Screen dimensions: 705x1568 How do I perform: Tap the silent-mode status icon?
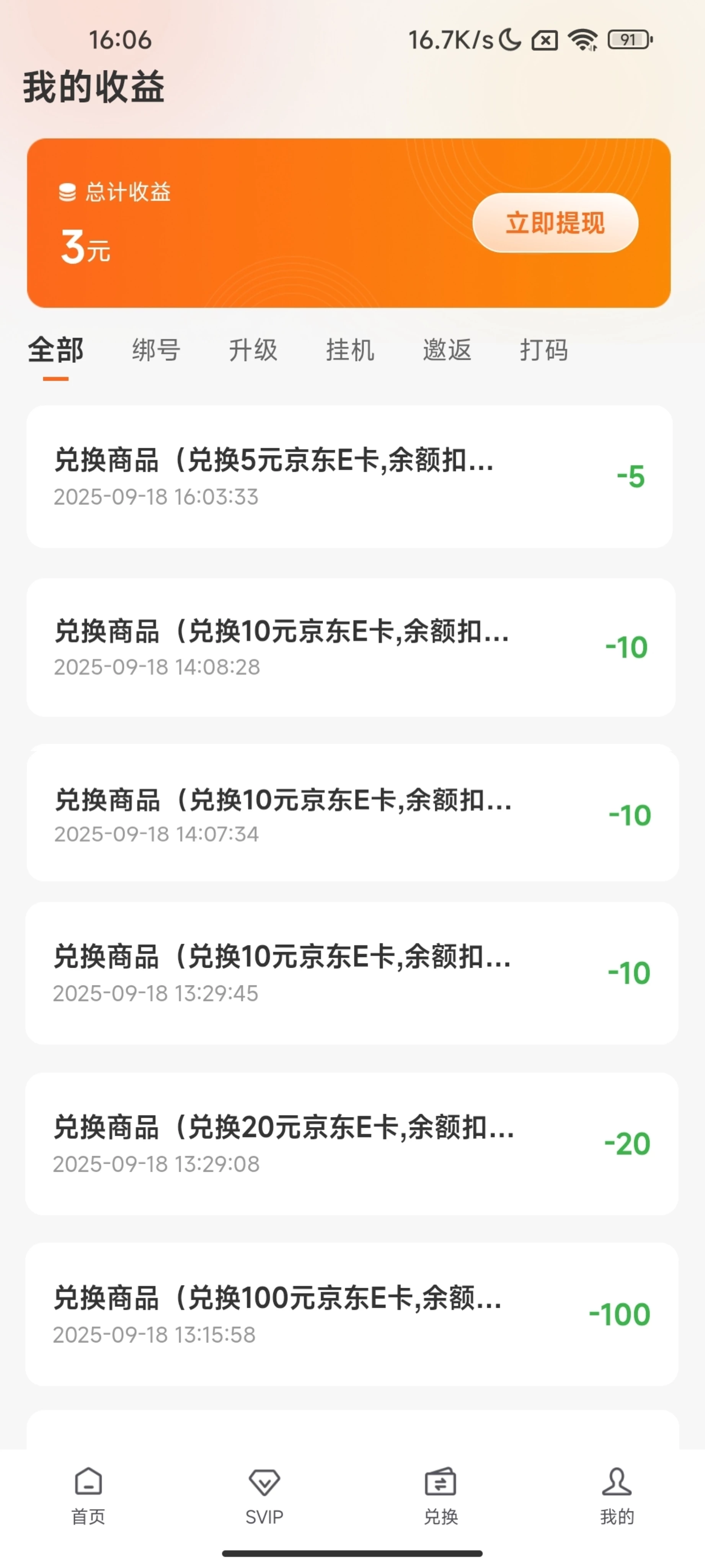pos(545,40)
